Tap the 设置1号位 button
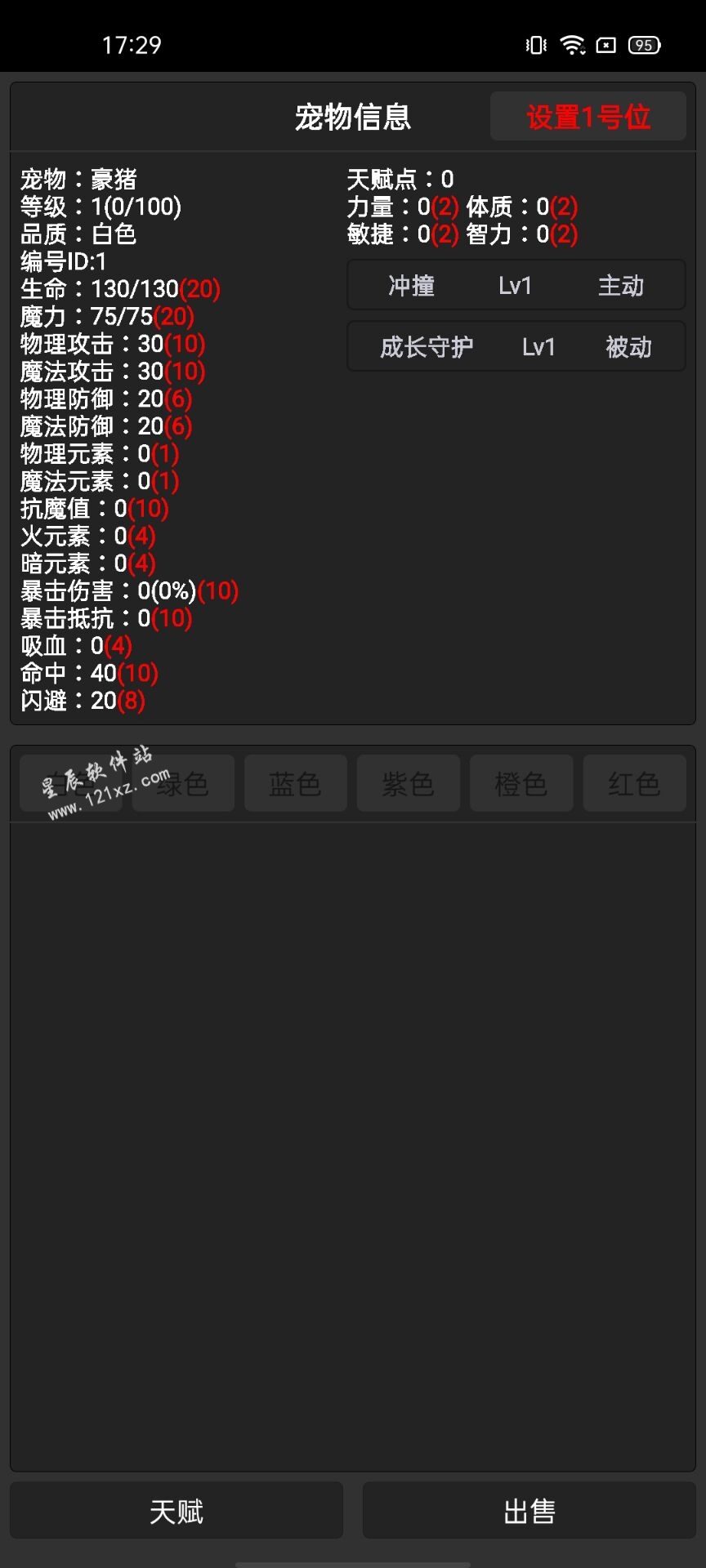Image resolution: width=706 pixels, height=1568 pixels. pos(588,117)
